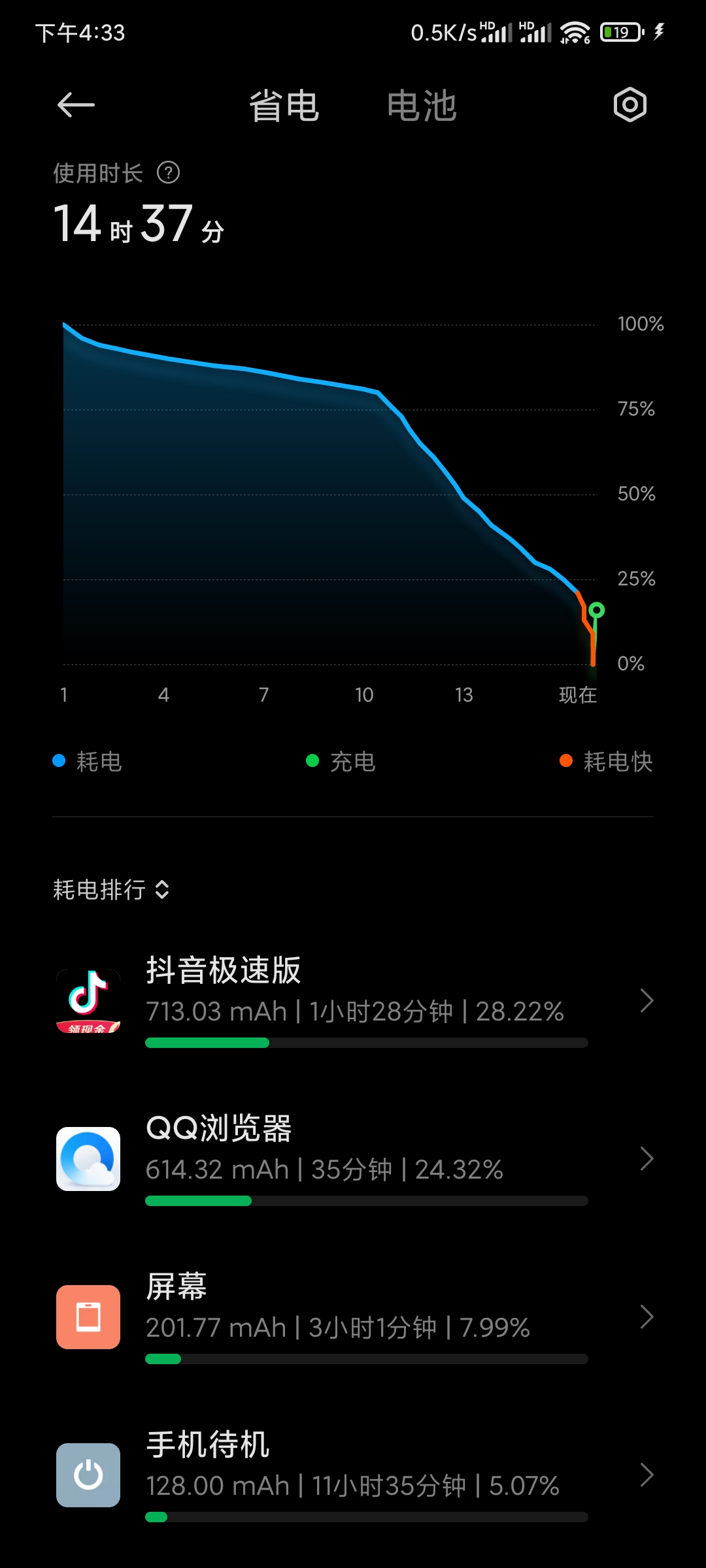Open 抖音极速版 power usage details
This screenshot has width=706, height=1568.
click(353, 1001)
